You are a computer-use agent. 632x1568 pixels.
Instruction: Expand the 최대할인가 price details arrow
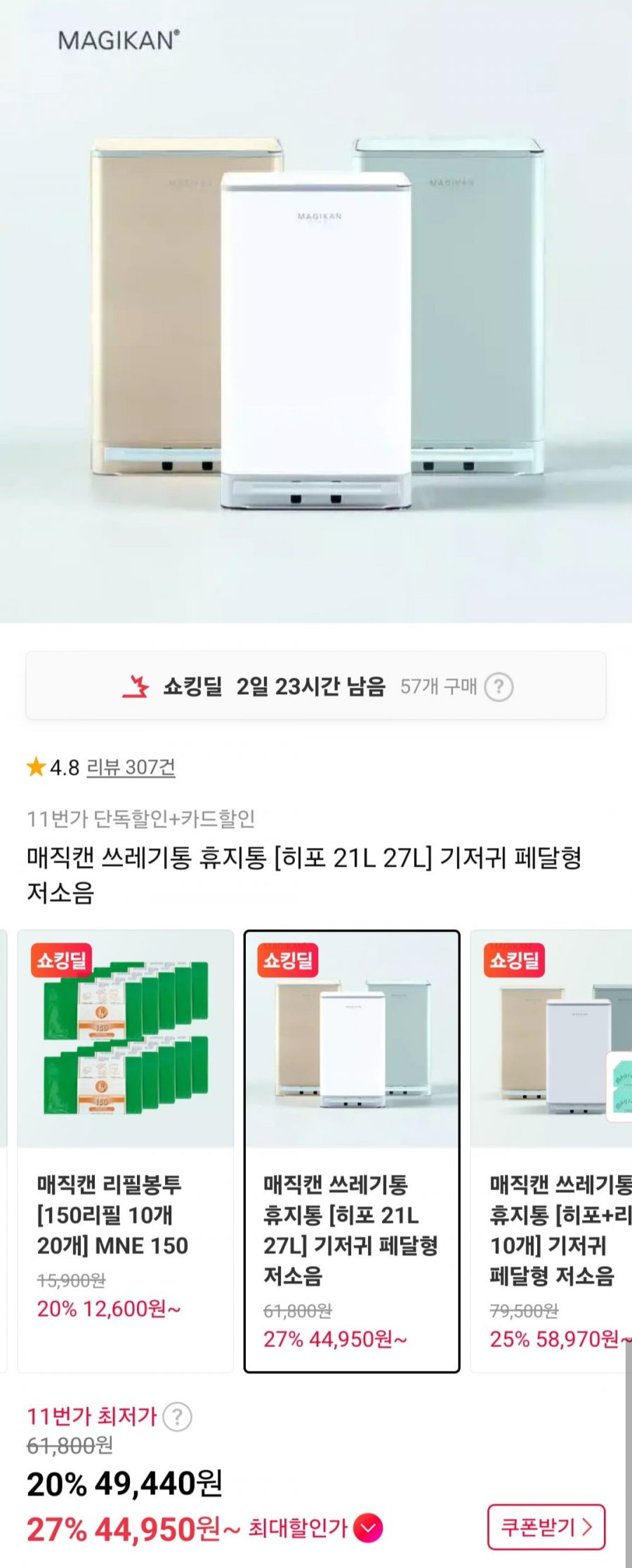coord(368,1528)
